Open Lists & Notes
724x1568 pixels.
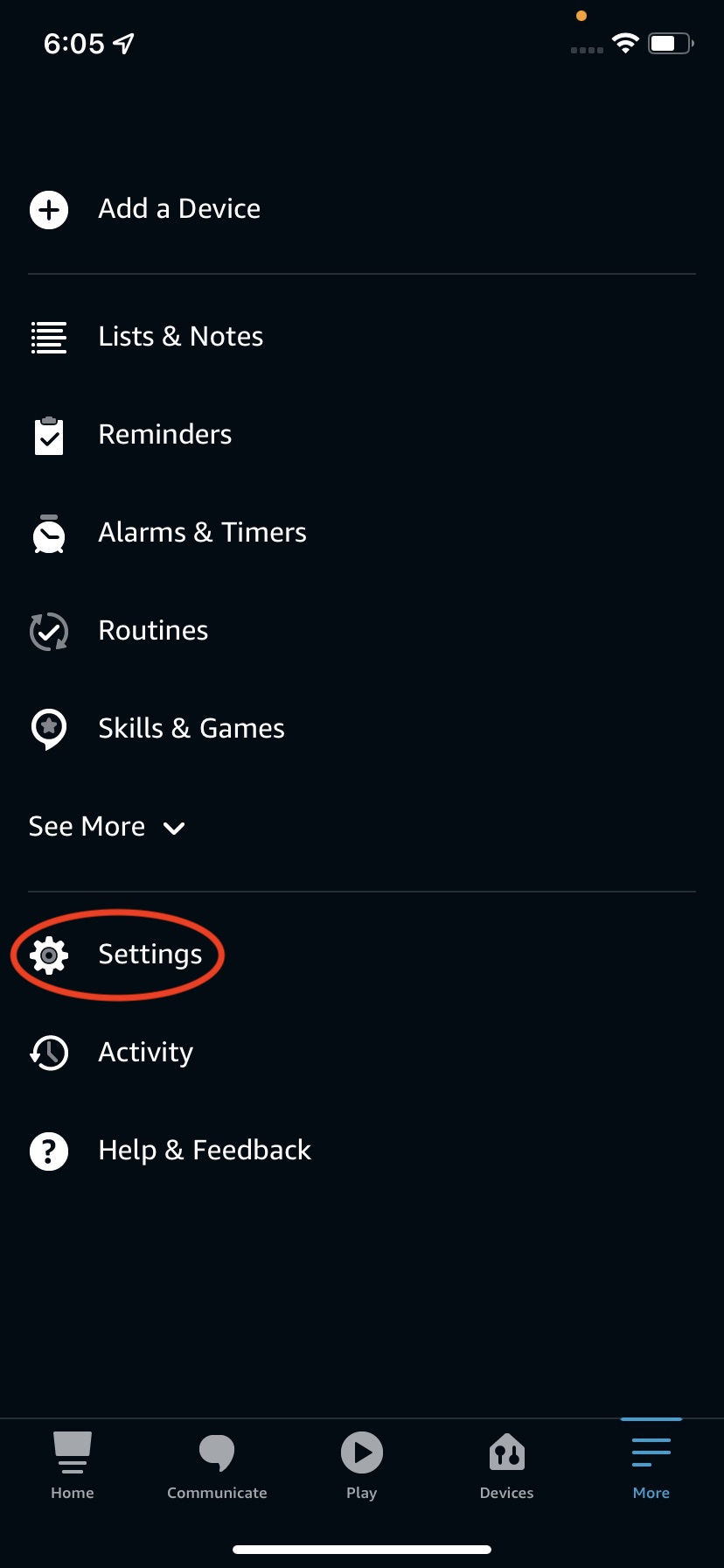click(180, 337)
